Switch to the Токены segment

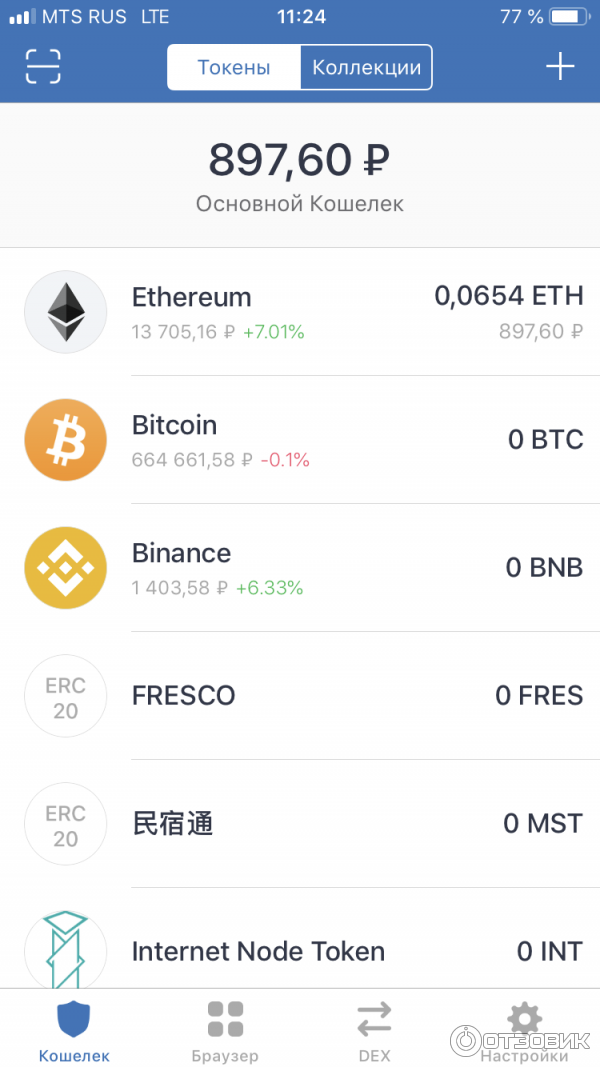(234, 68)
